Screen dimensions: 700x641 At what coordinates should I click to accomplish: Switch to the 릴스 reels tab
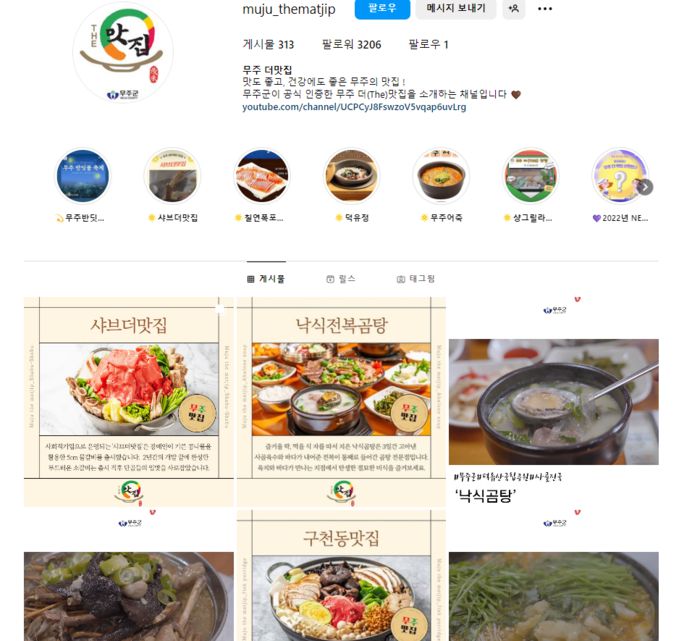341,279
